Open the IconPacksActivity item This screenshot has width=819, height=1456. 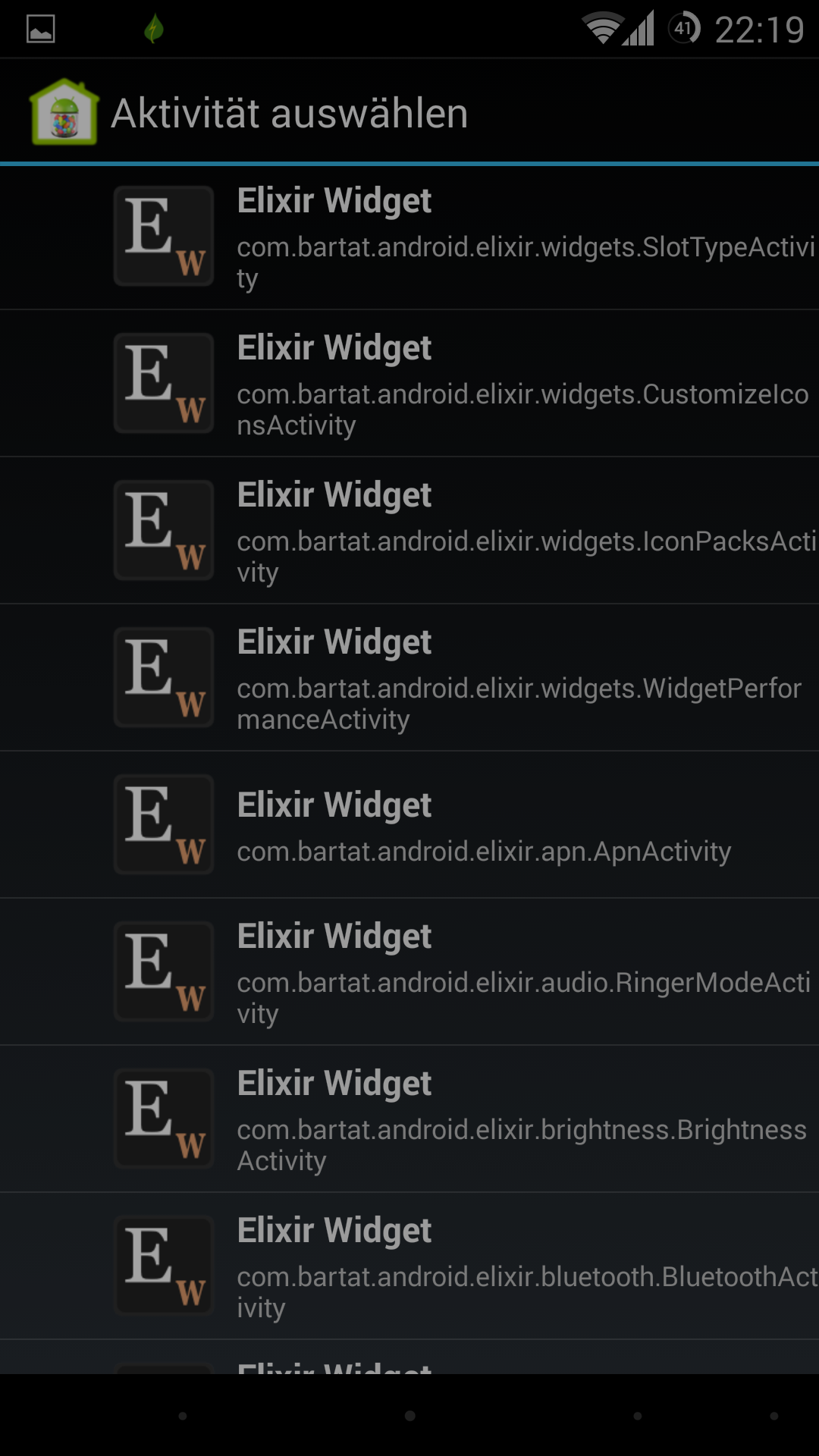[x=409, y=531]
